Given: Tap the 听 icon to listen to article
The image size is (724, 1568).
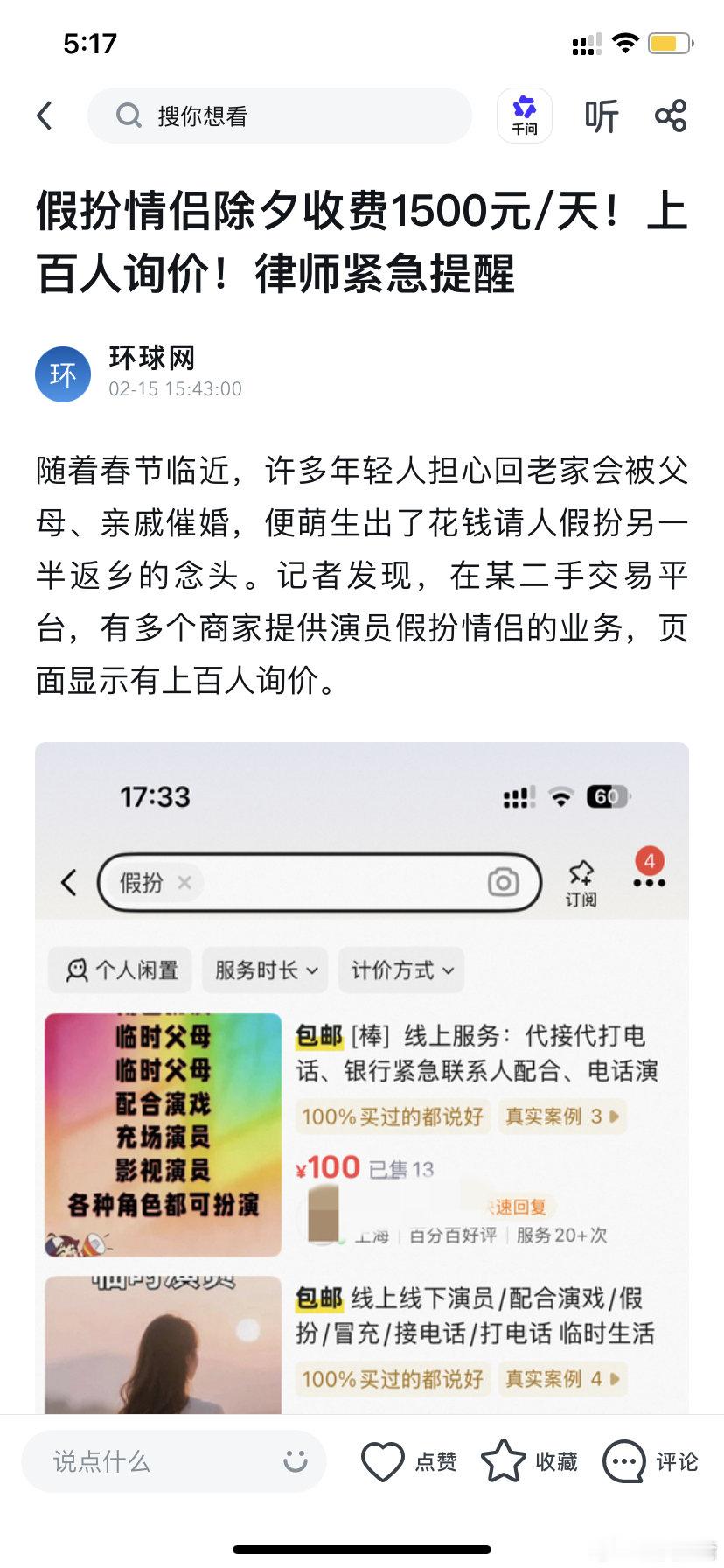Looking at the screenshot, I should tap(602, 115).
